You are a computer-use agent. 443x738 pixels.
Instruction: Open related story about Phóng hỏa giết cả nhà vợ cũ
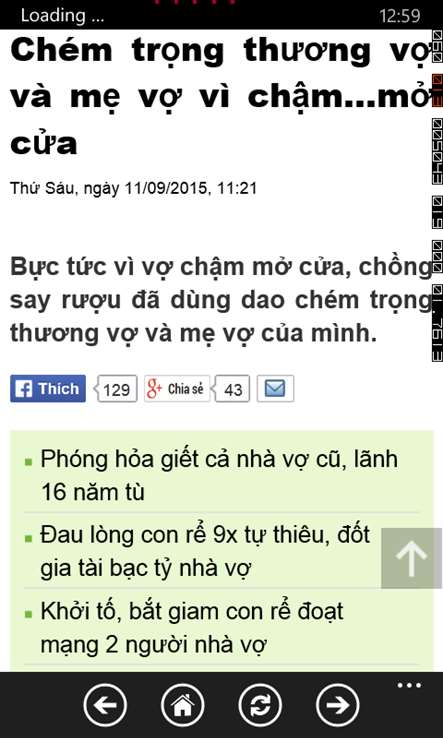[219, 475]
